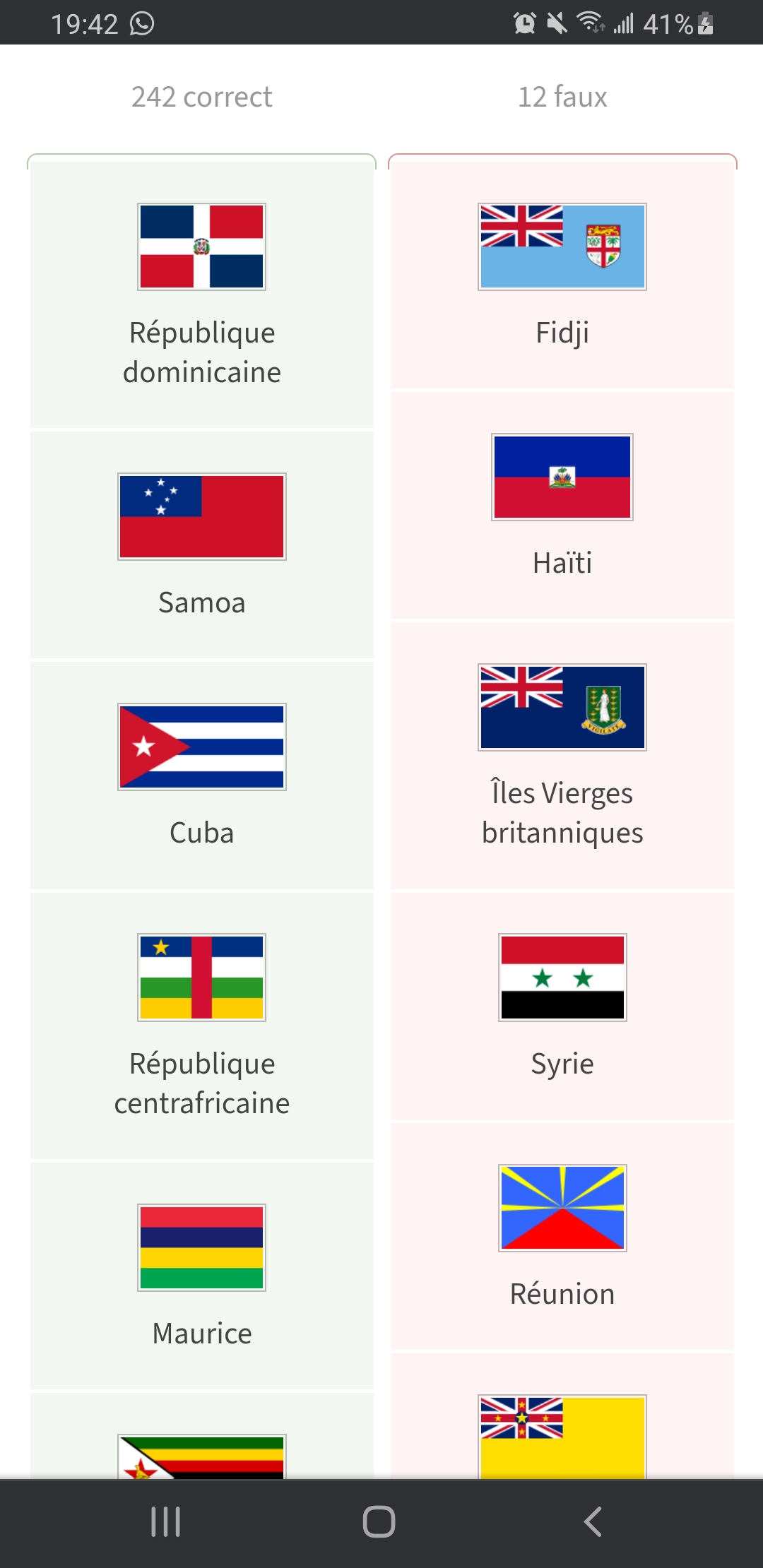Tap the Cuba flag card
The height and width of the screenshot is (1568, 763).
202,775
